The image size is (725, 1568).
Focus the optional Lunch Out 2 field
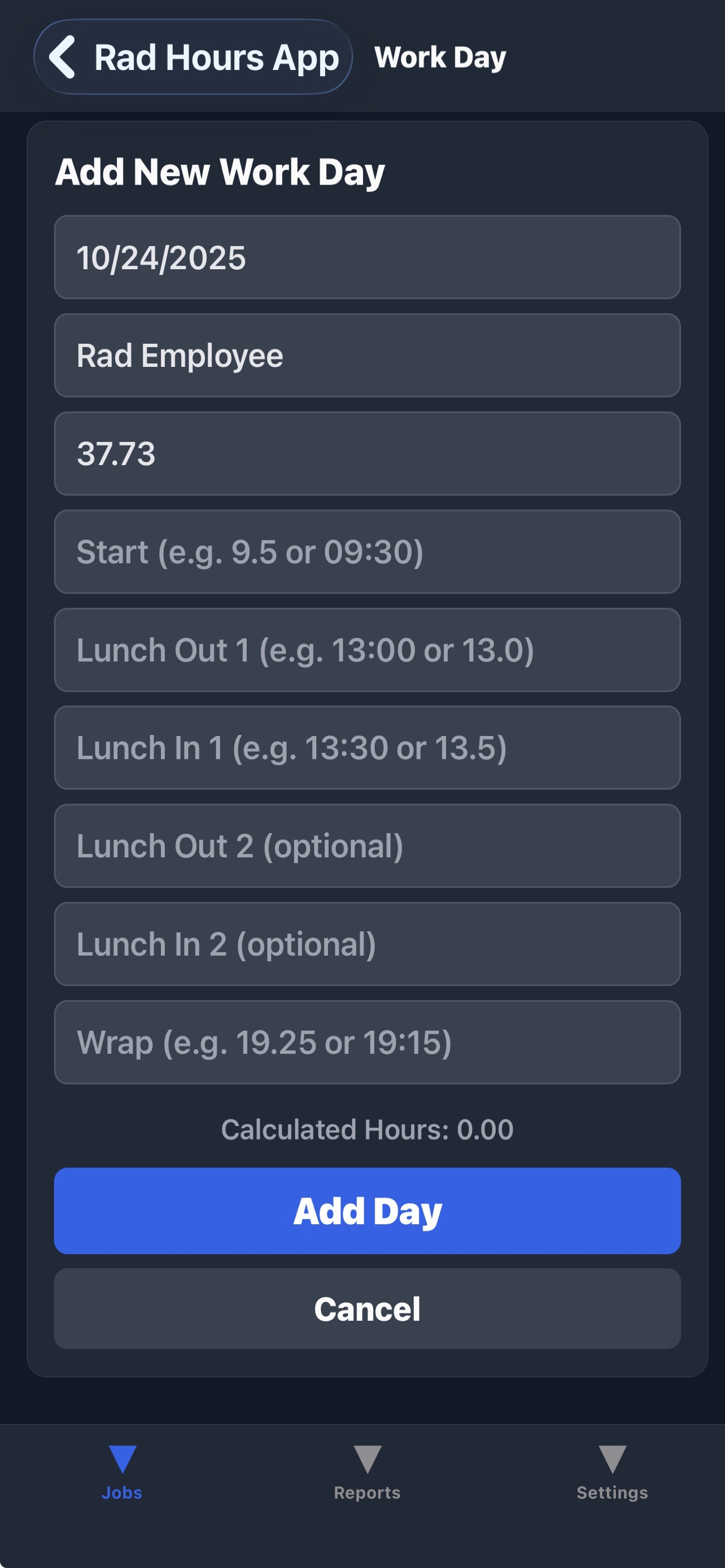tap(367, 846)
